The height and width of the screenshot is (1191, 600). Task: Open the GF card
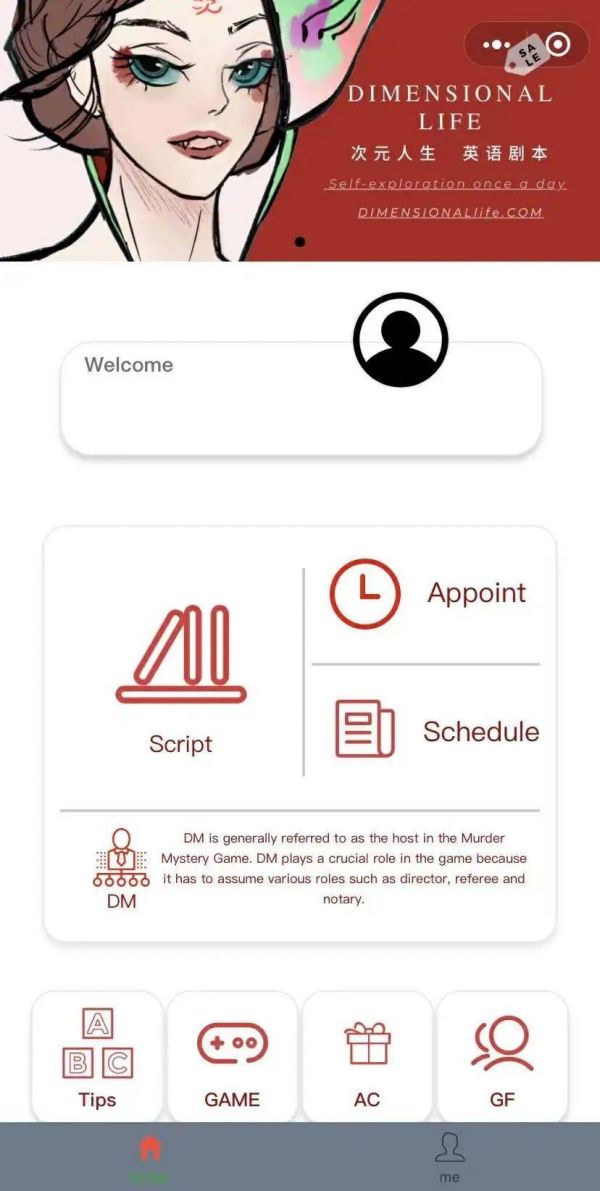pyautogui.click(x=502, y=1057)
